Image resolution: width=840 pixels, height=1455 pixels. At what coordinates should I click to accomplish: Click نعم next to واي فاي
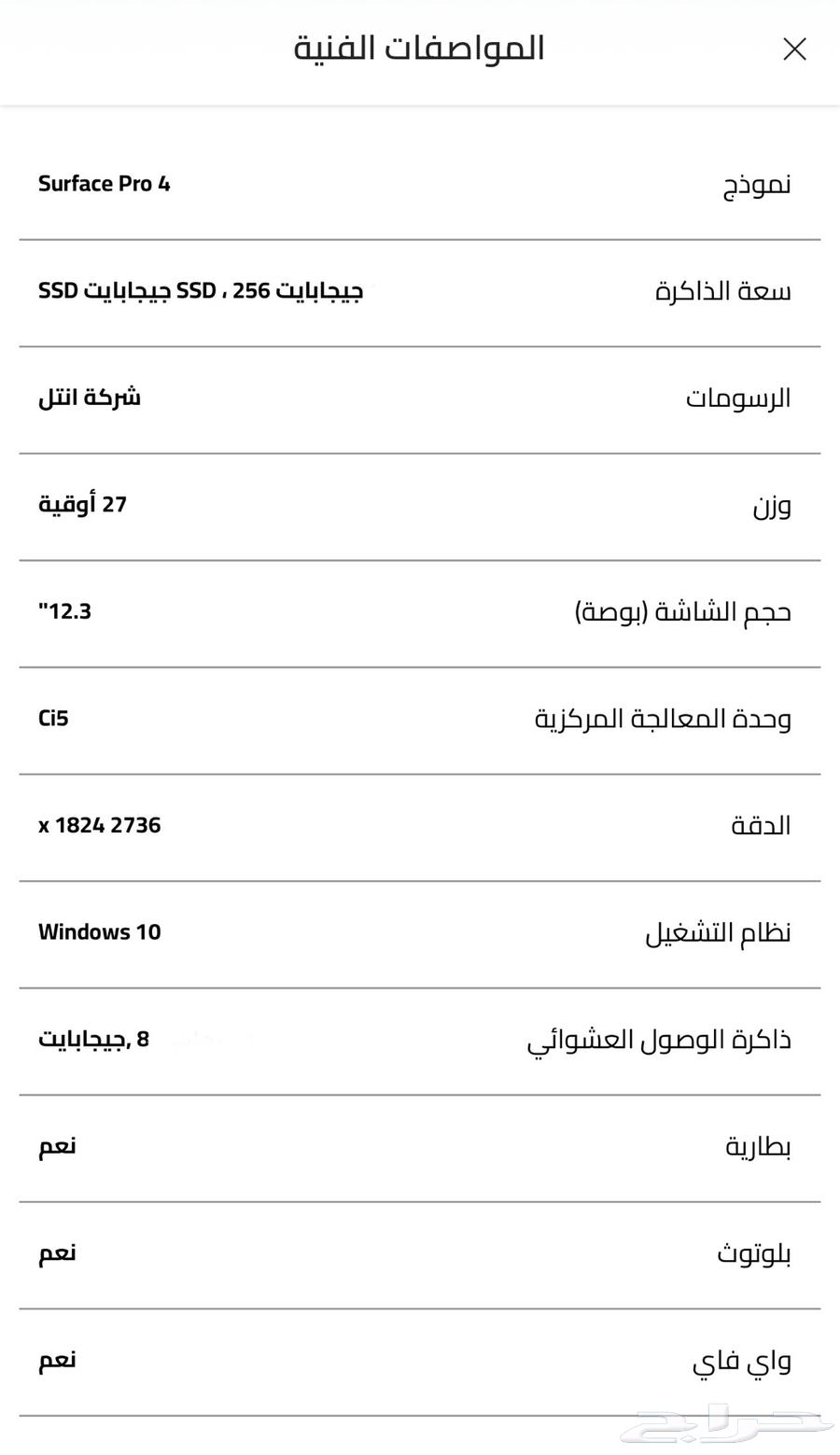(x=57, y=1360)
